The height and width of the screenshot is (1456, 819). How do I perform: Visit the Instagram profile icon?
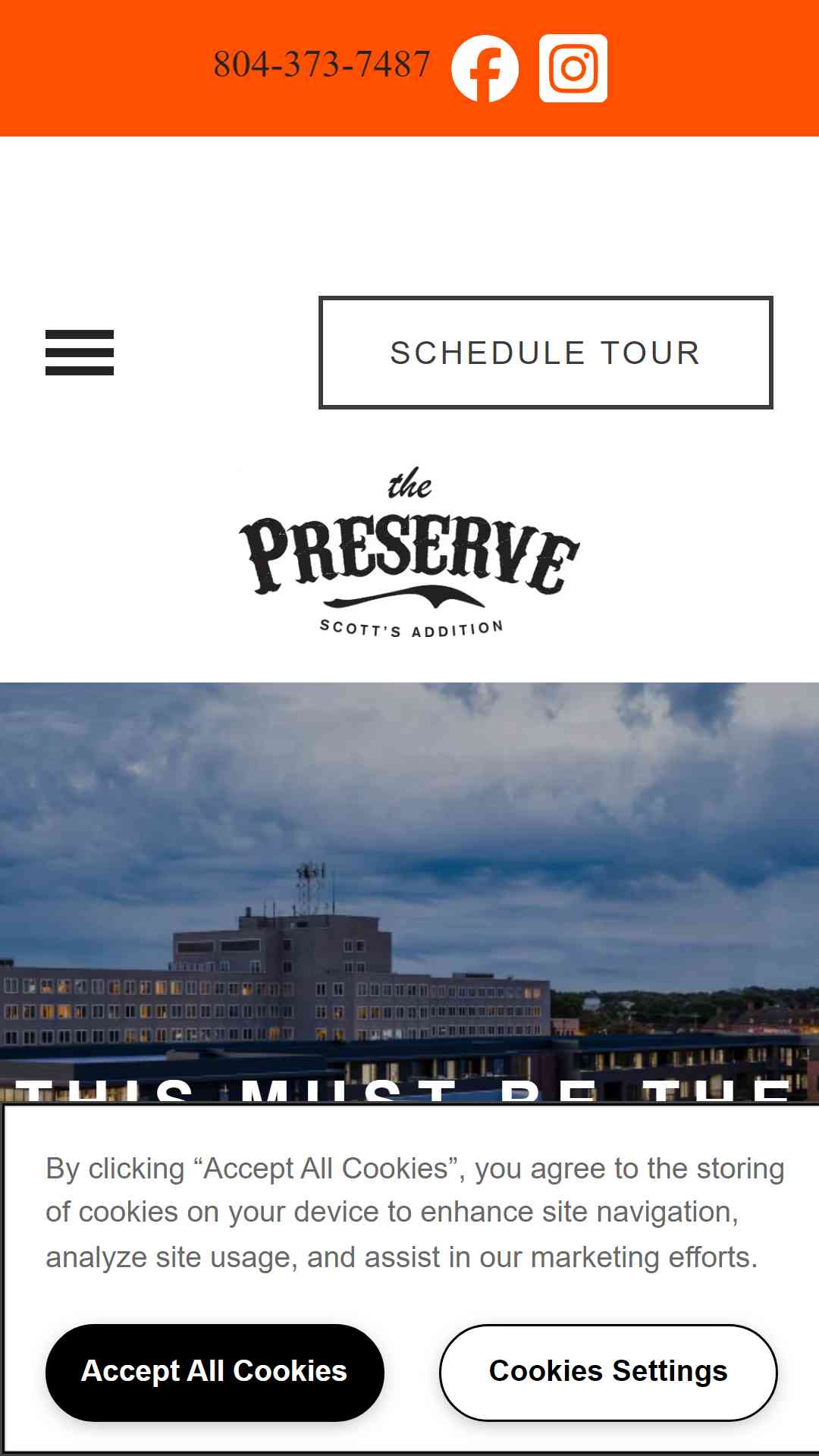[x=573, y=68]
